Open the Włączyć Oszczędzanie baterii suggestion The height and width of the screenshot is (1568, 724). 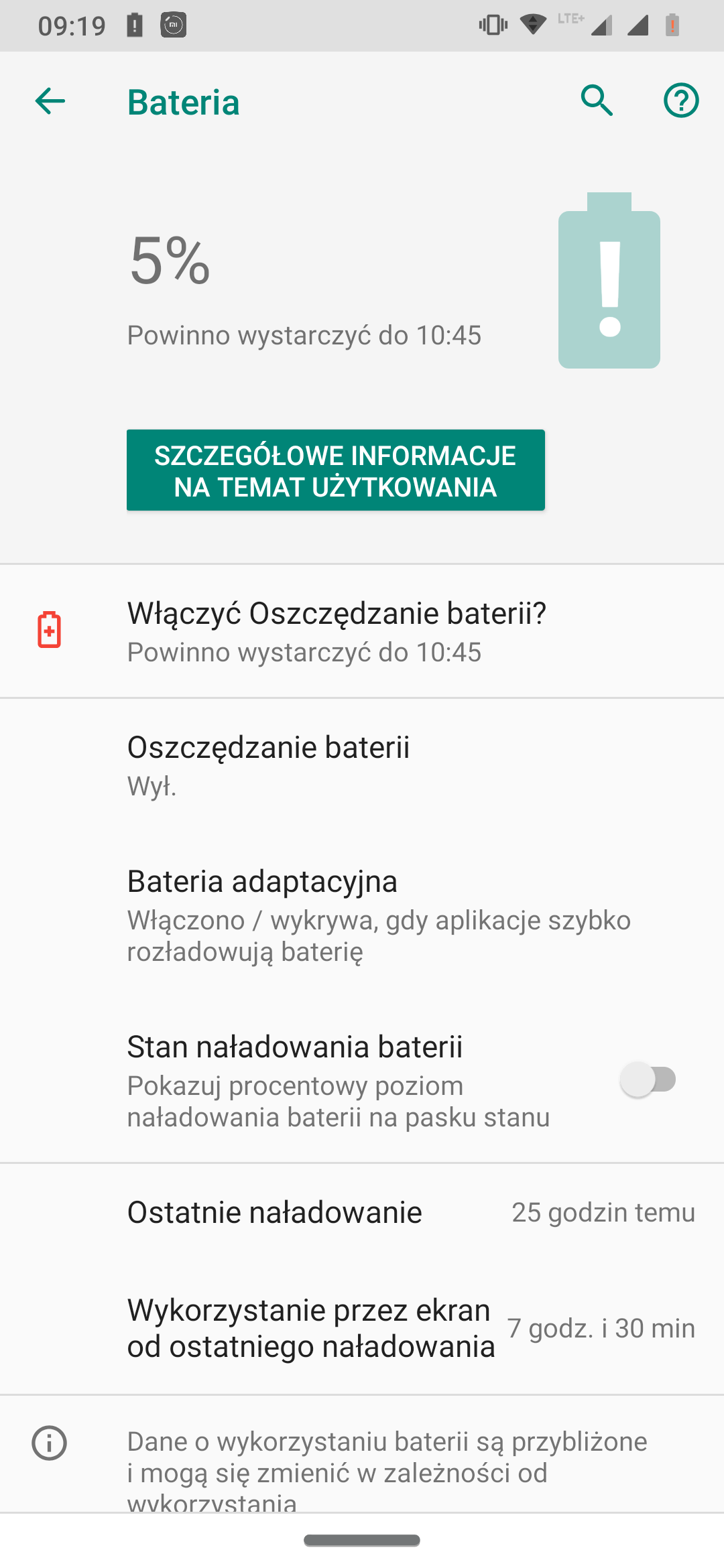(x=362, y=631)
